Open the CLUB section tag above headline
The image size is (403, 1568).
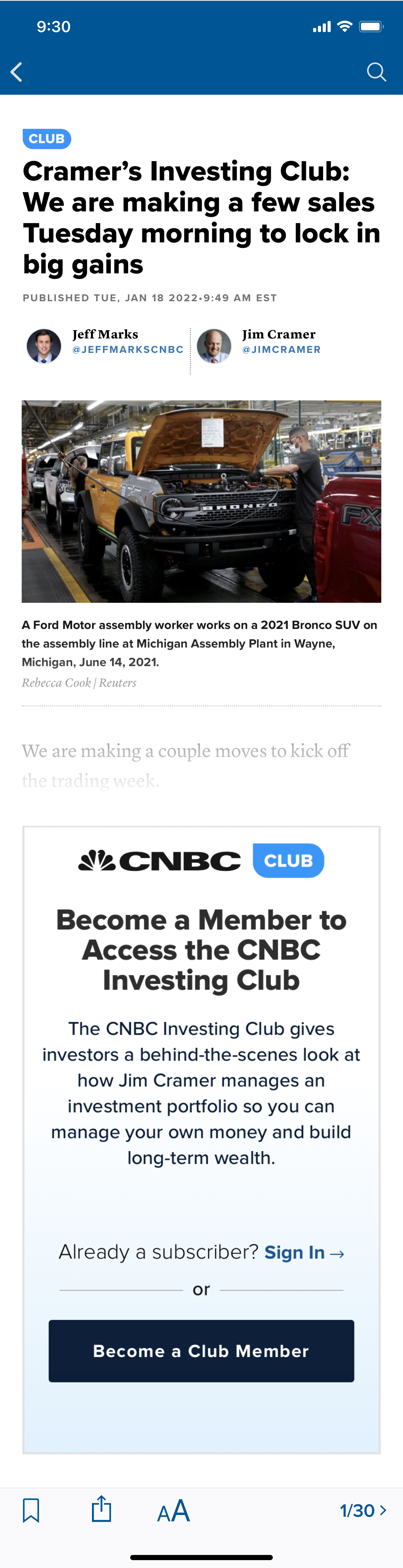coord(47,139)
